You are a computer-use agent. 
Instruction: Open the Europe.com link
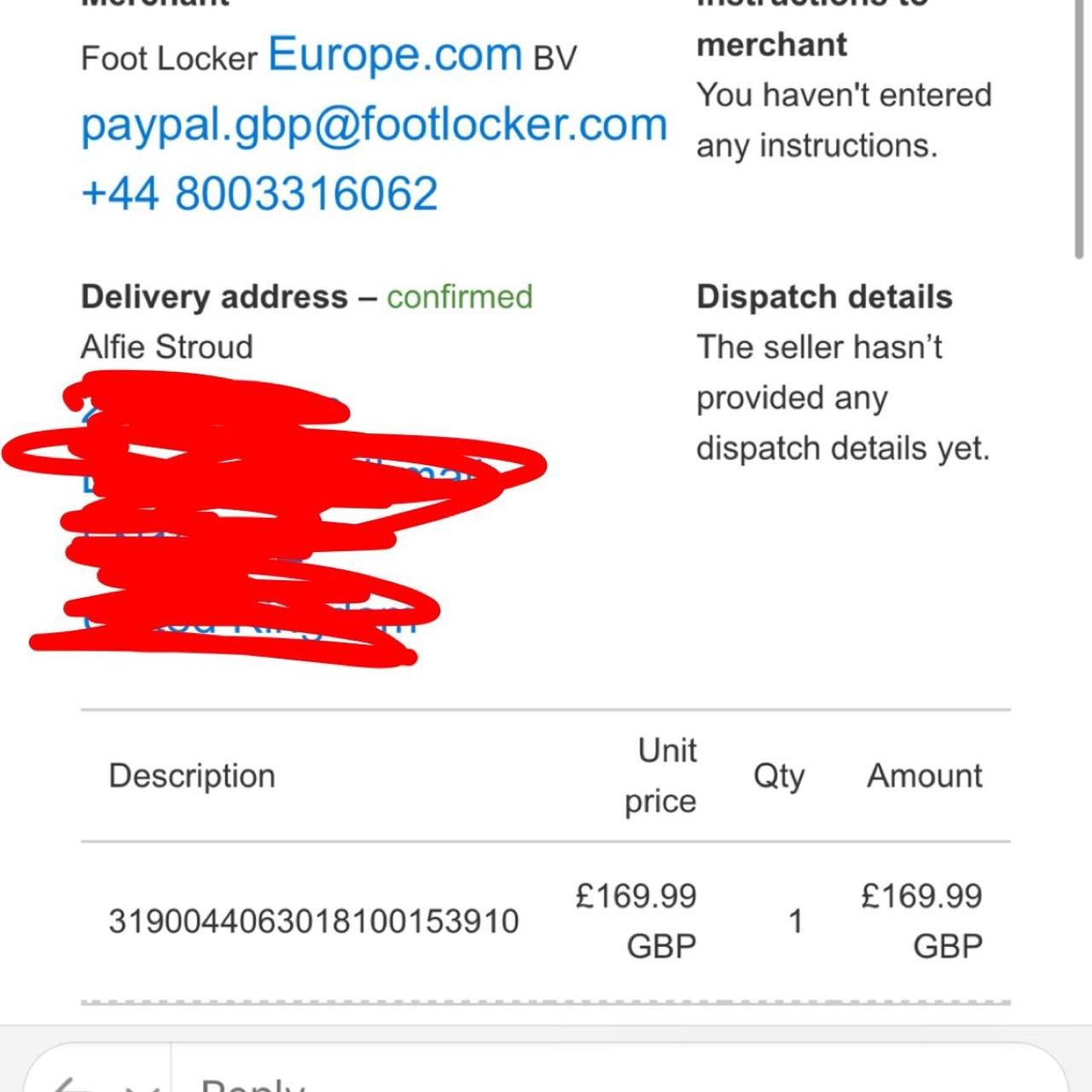tap(395, 55)
